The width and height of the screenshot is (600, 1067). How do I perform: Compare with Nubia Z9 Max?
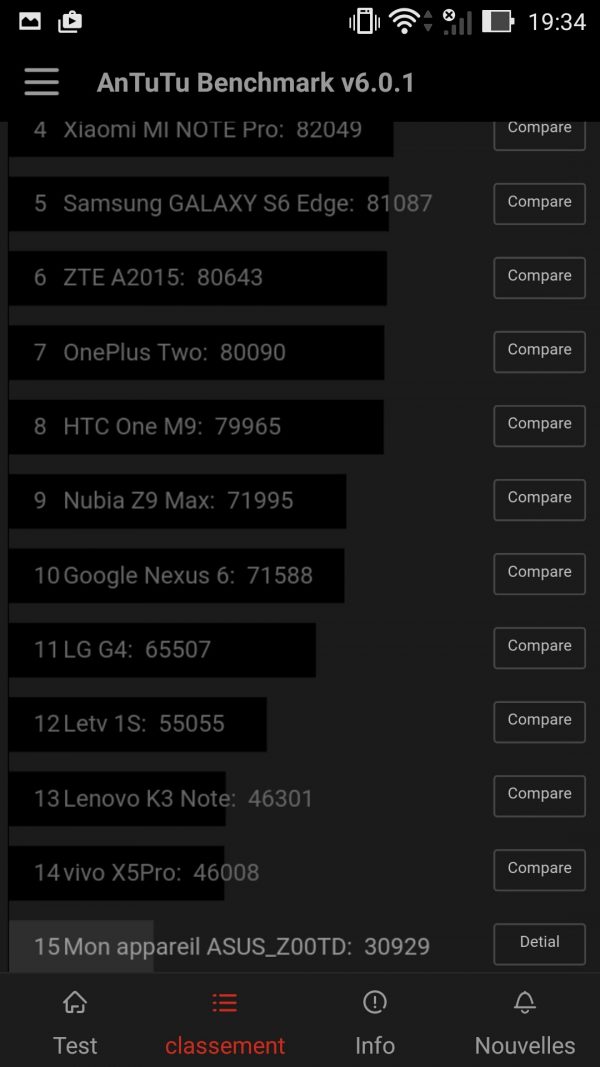tap(539, 499)
